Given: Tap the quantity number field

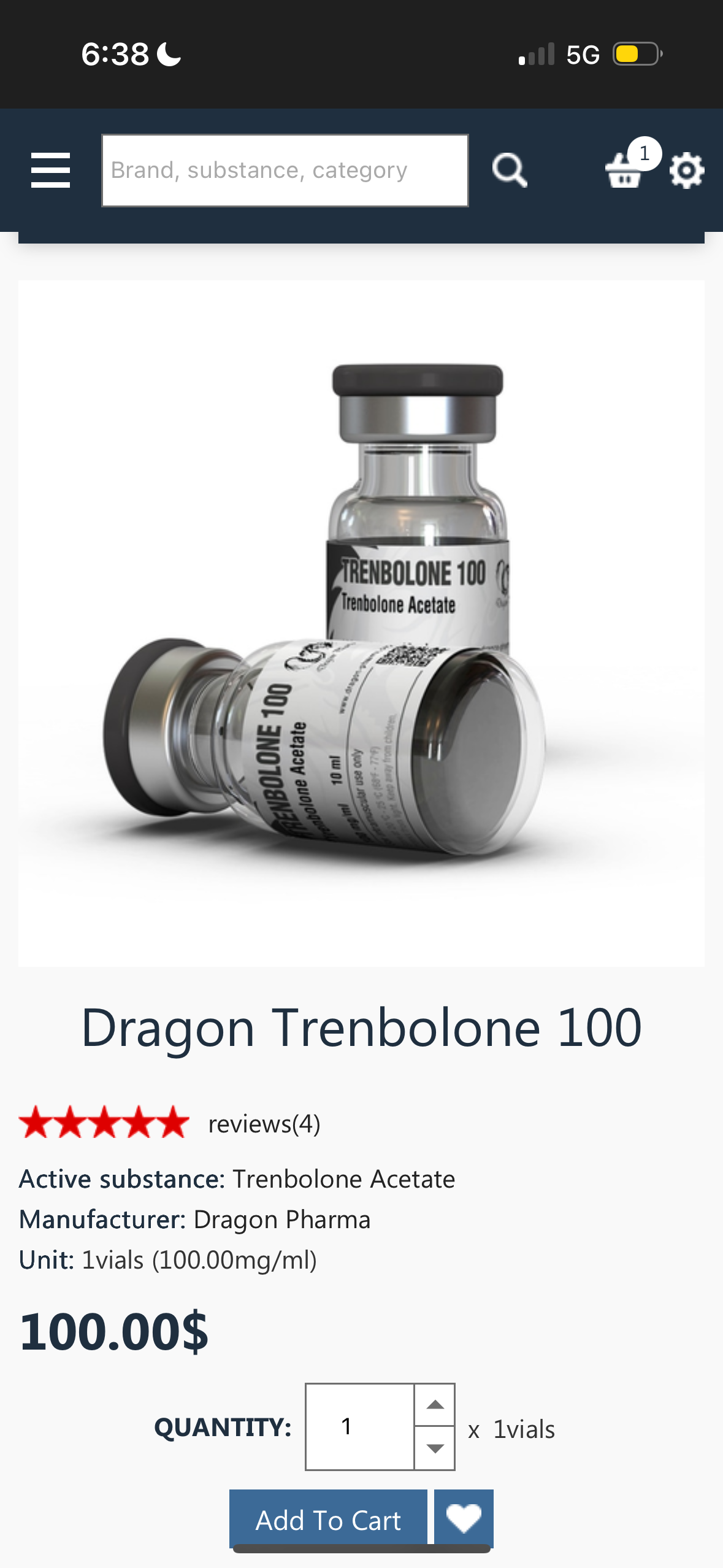Looking at the screenshot, I should (360, 1426).
